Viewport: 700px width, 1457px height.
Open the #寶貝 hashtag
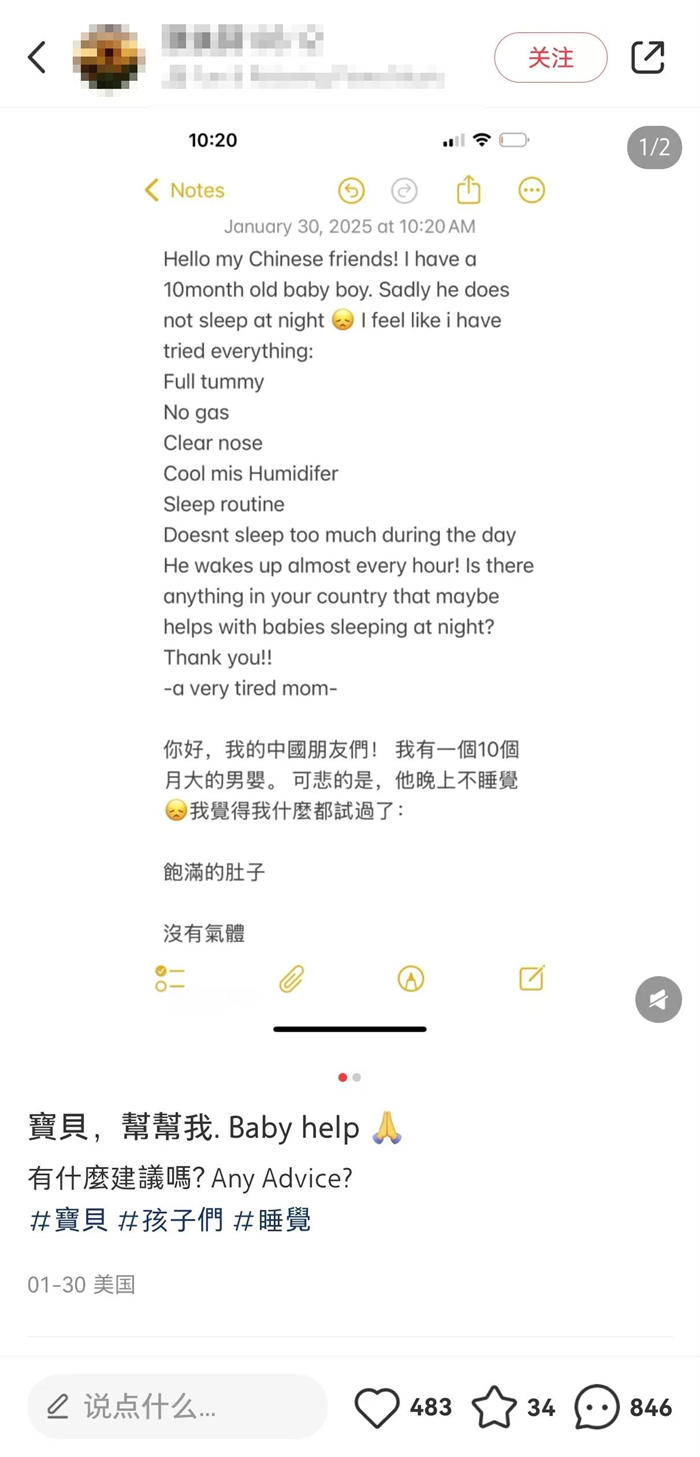(x=68, y=1220)
